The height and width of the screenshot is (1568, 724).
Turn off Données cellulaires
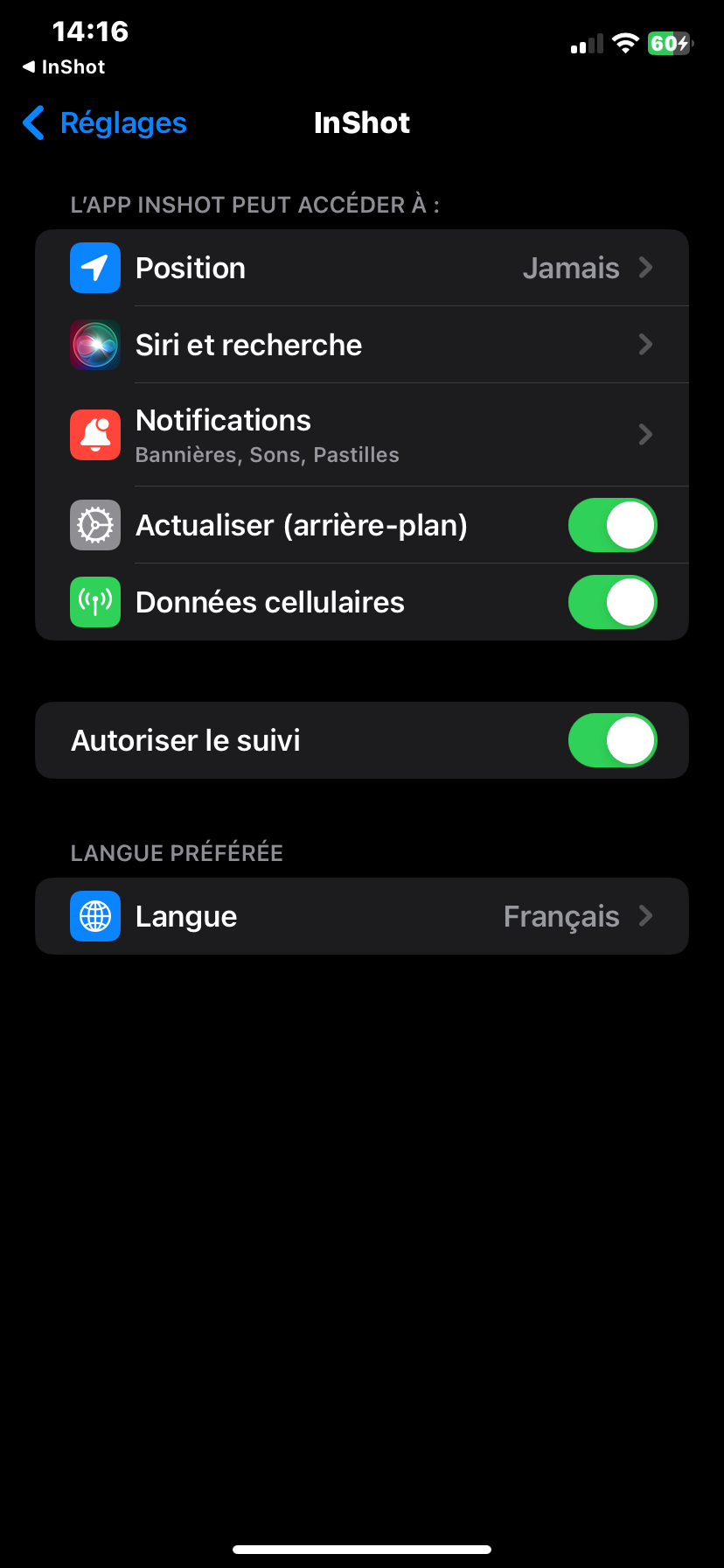(612, 602)
